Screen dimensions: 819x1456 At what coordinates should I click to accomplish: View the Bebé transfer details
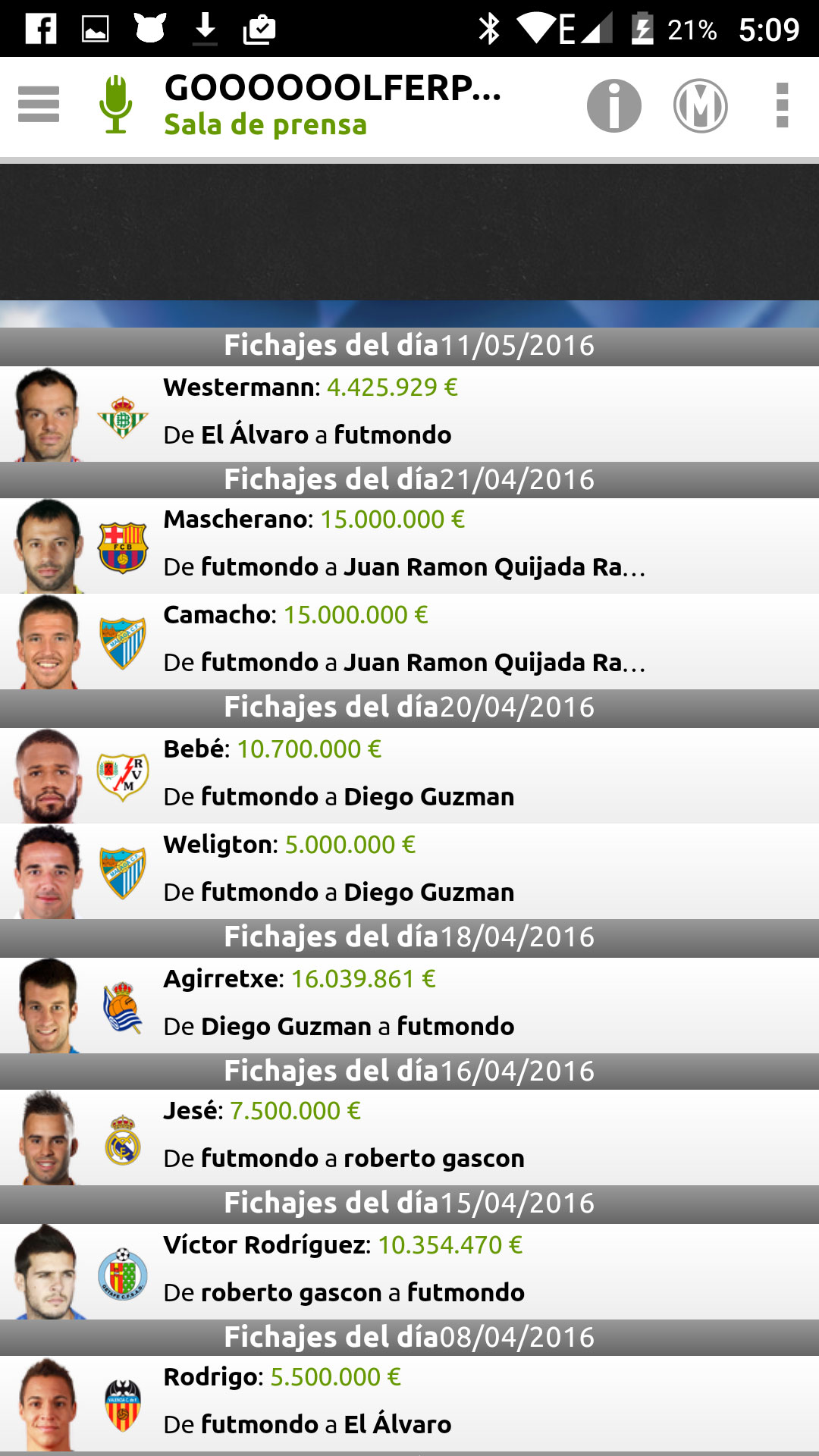[x=409, y=775]
